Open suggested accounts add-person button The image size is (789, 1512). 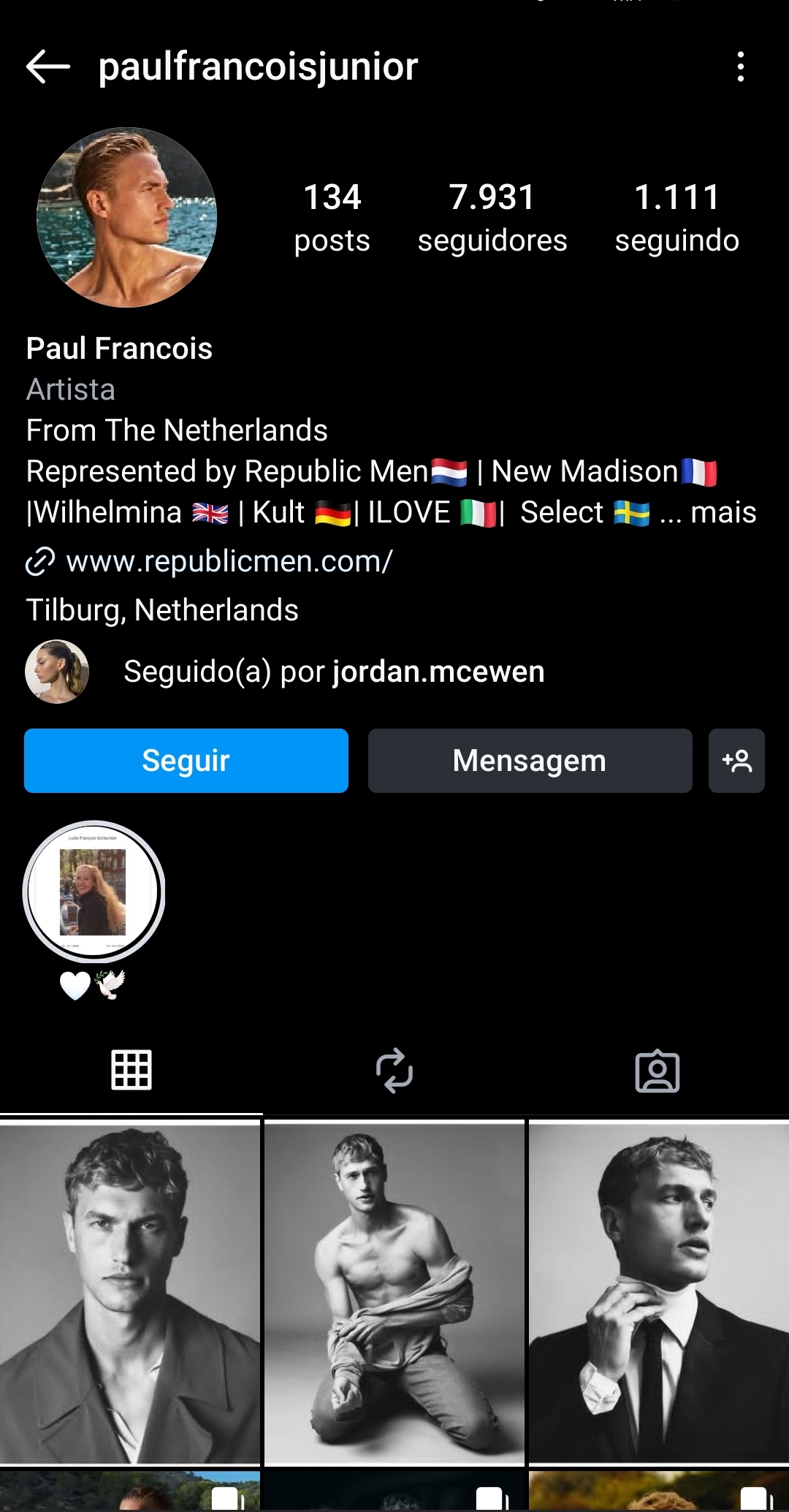pyautogui.click(x=736, y=761)
